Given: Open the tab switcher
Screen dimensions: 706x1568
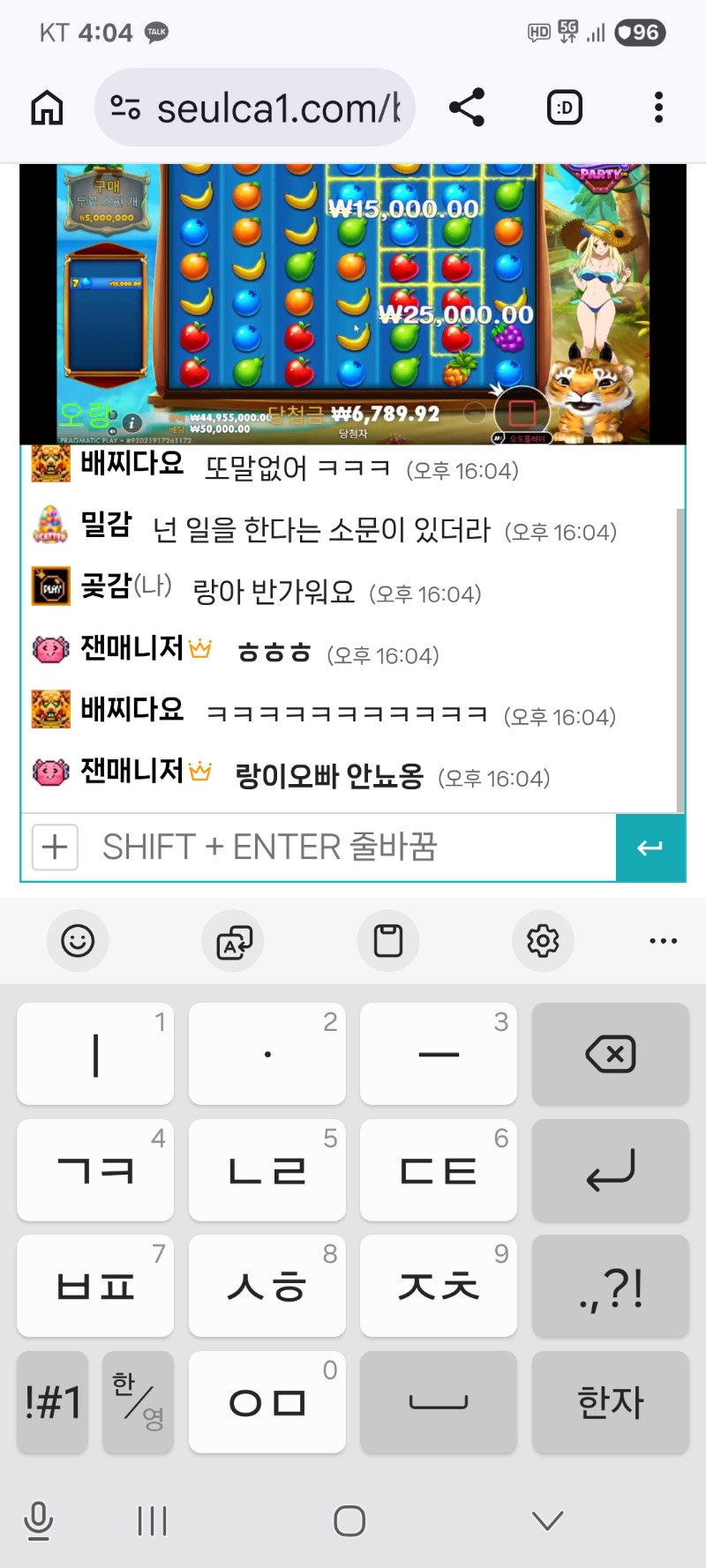Looking at the screenshot, I should 565,108.
